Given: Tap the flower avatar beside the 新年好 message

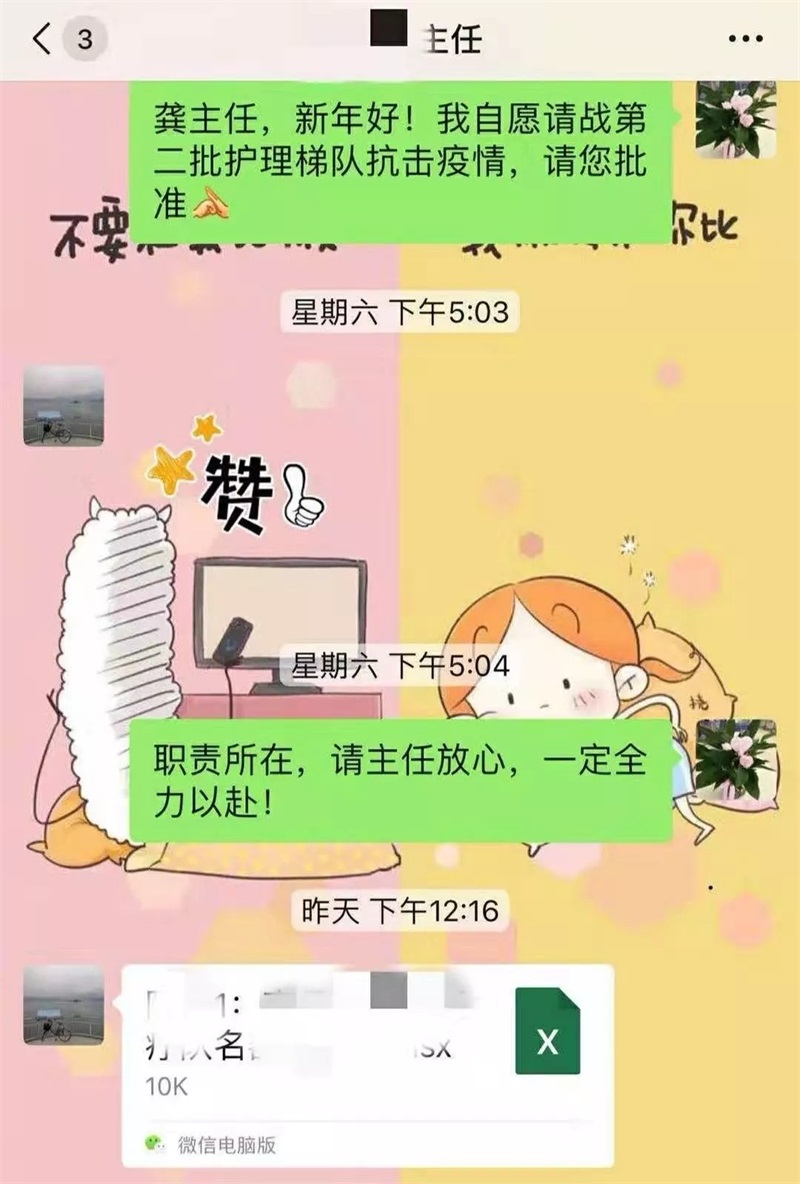Looking at the screenshot, I should click(736, 119).
